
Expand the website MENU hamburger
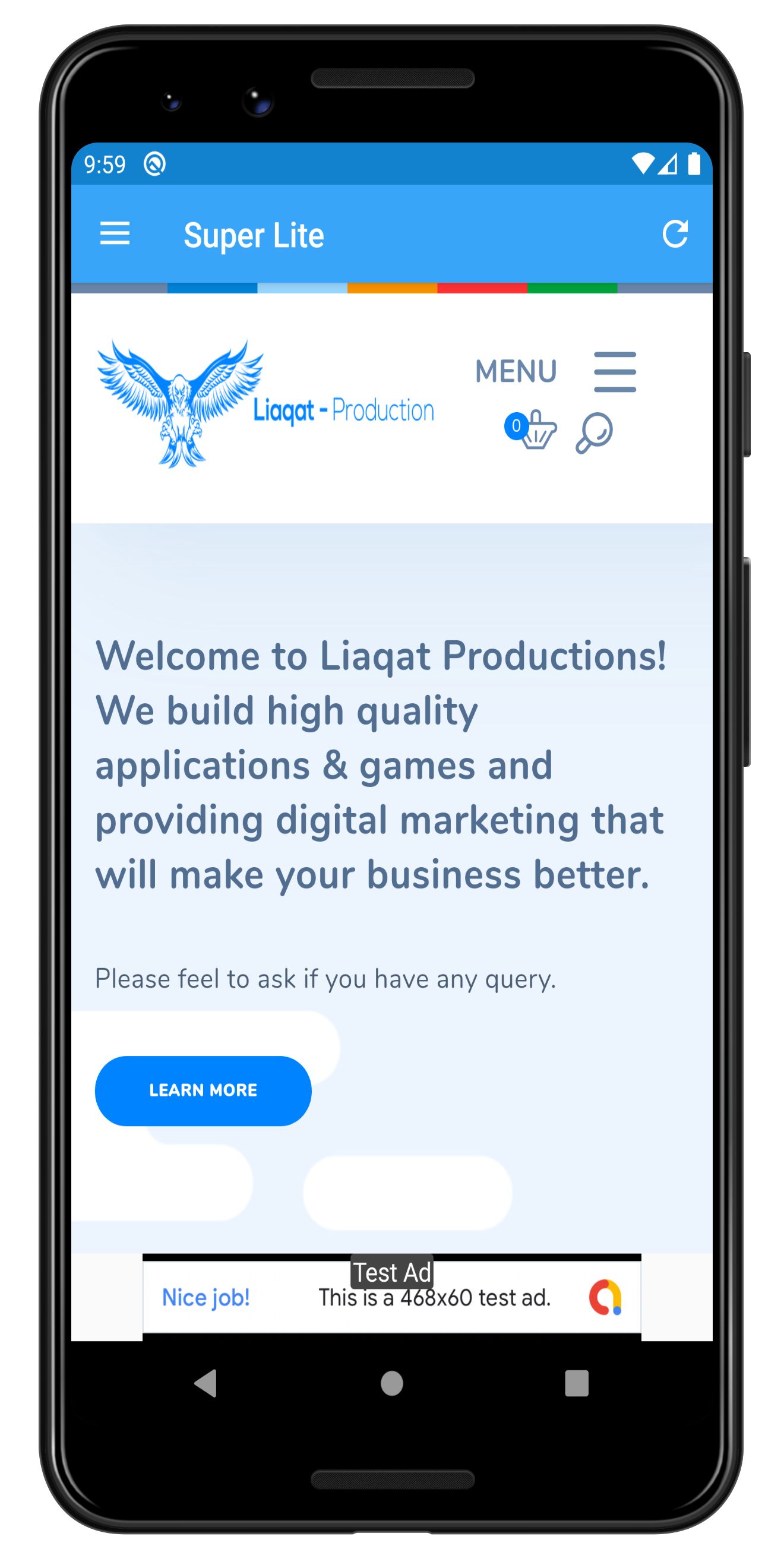tap(614, 371)
